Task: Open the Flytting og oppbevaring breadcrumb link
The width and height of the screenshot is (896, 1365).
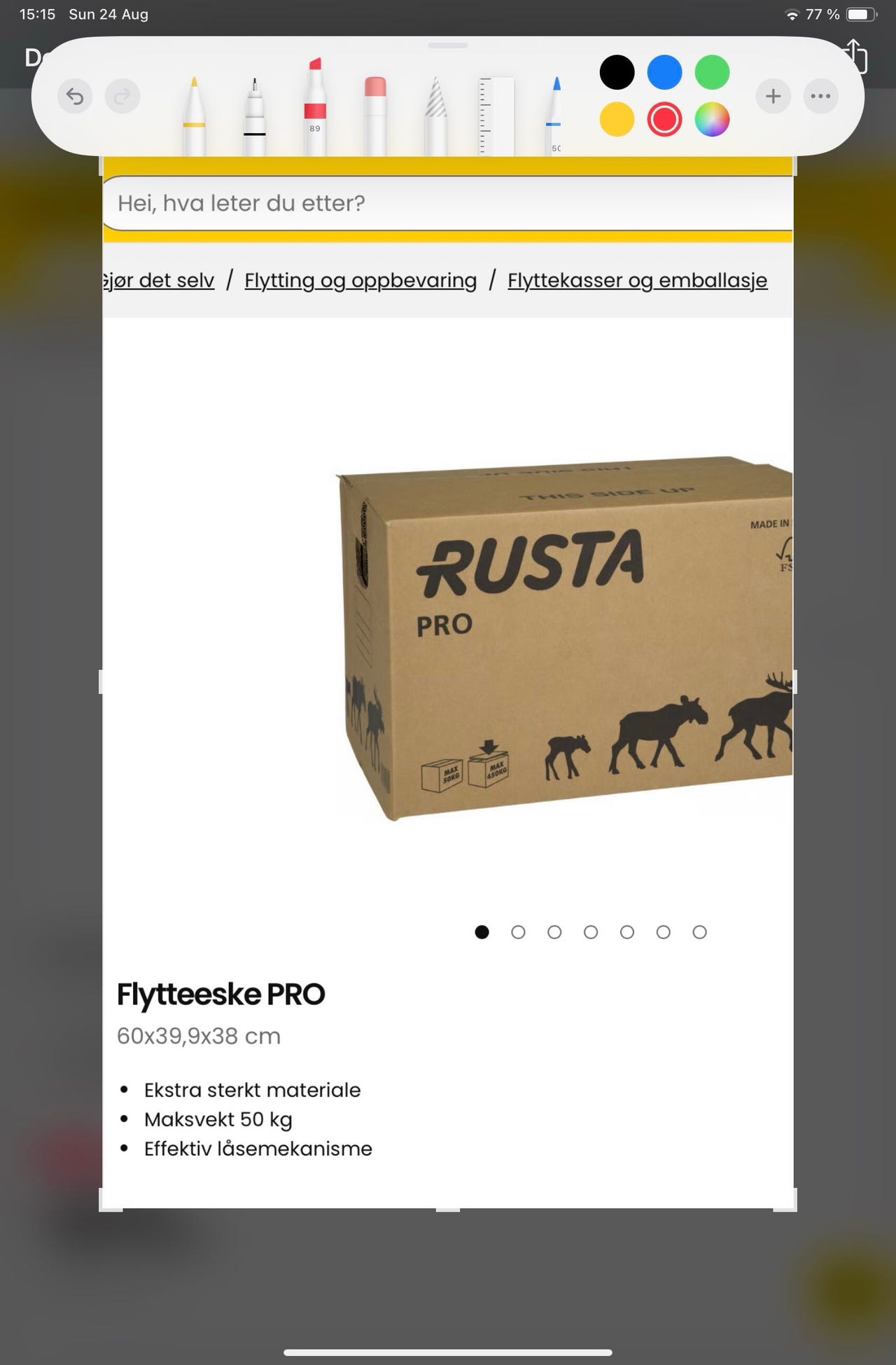Action: (359, 279)
